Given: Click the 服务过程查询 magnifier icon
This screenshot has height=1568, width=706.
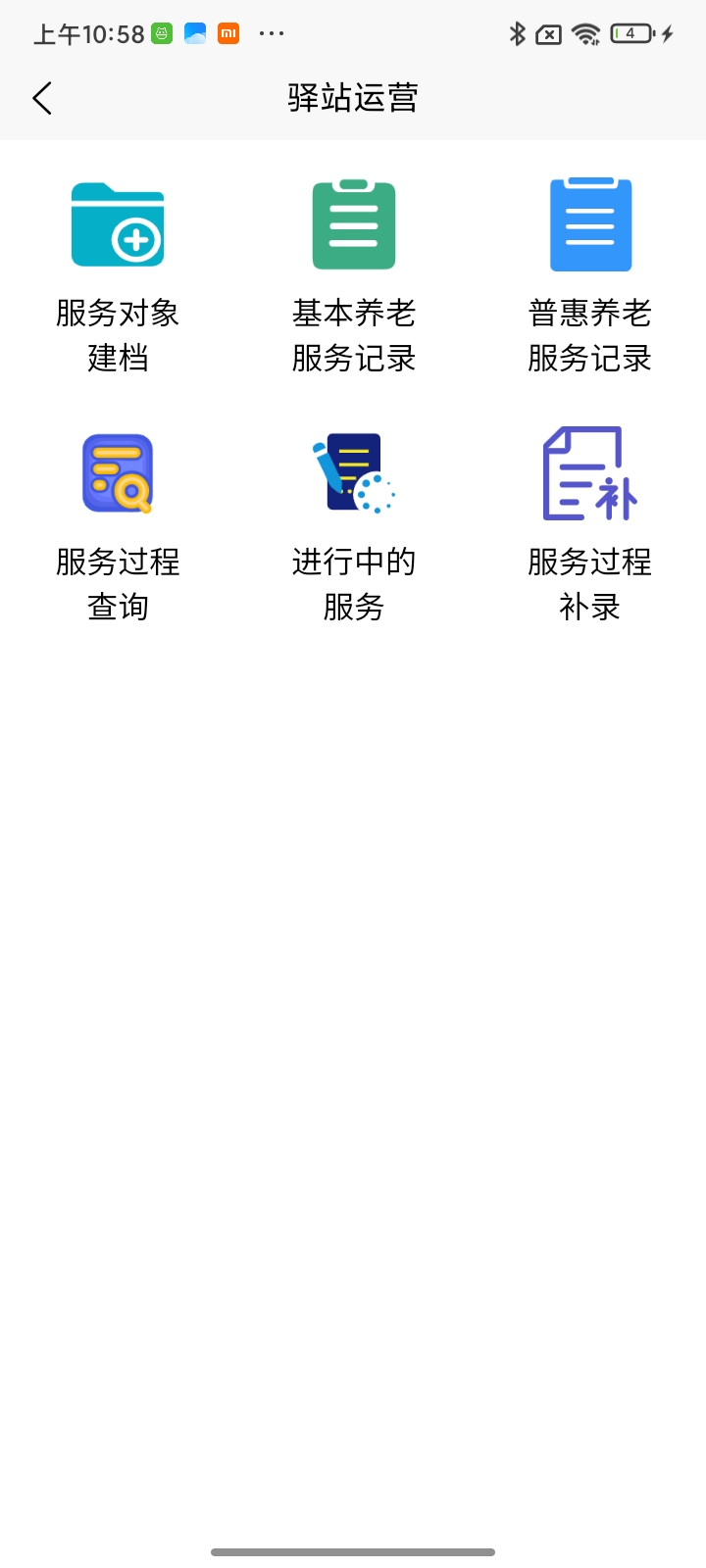Looking at the screenshot, I should pyautogui.click(x=118, y=473).
